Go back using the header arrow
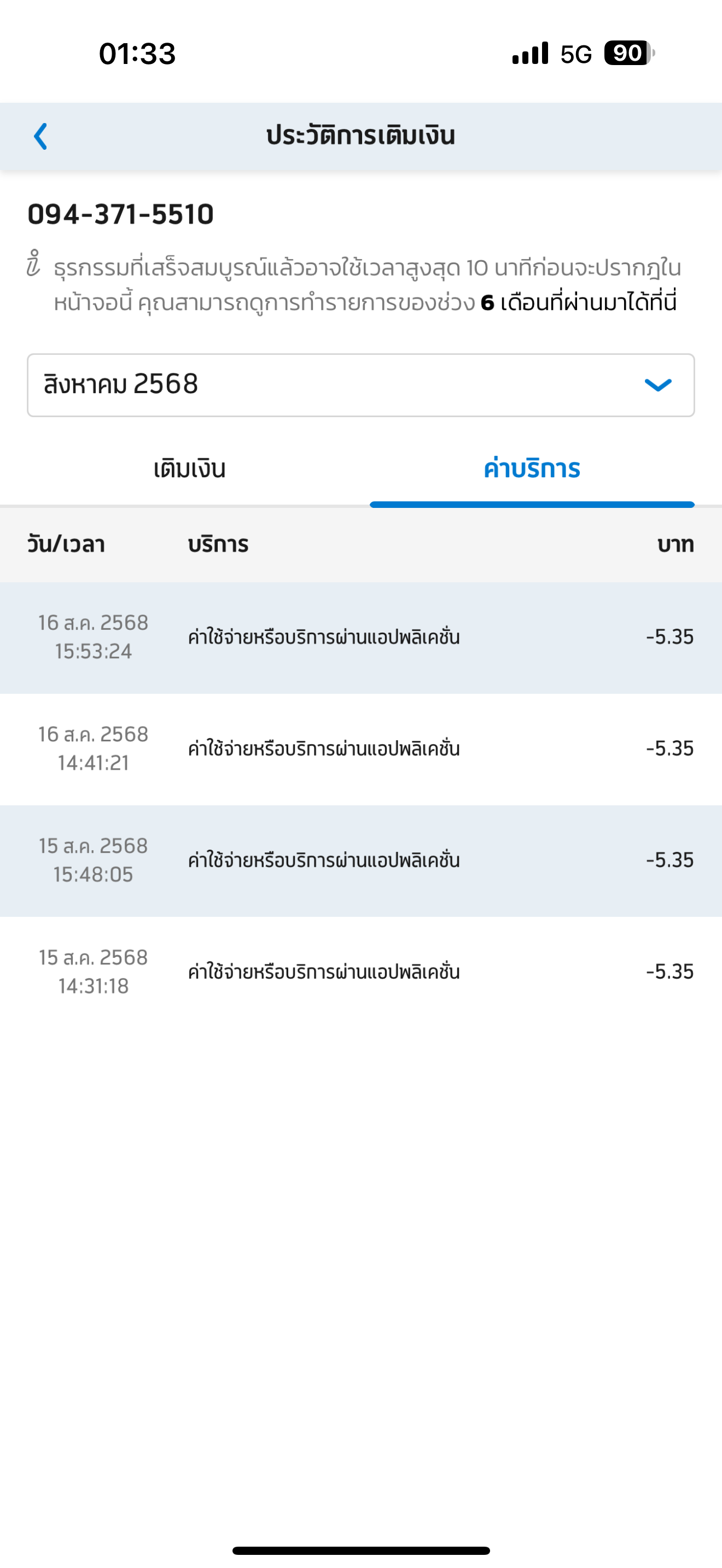 tap(40, 136)
